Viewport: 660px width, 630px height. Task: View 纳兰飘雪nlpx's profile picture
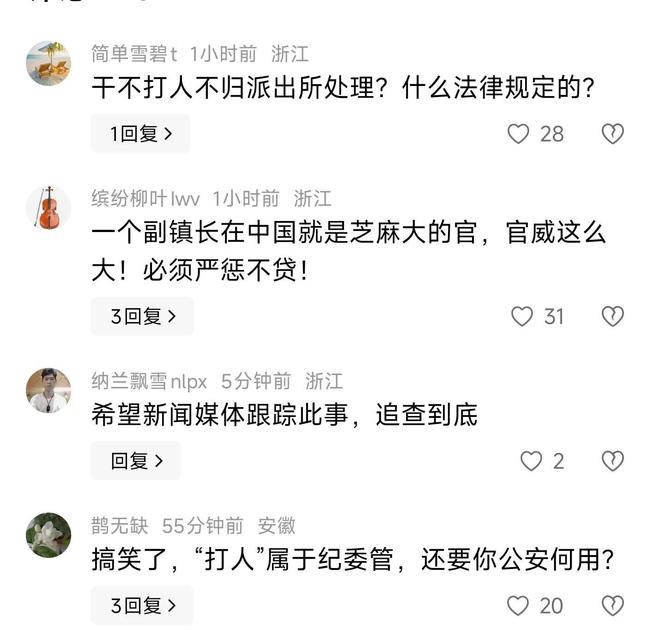48,390
